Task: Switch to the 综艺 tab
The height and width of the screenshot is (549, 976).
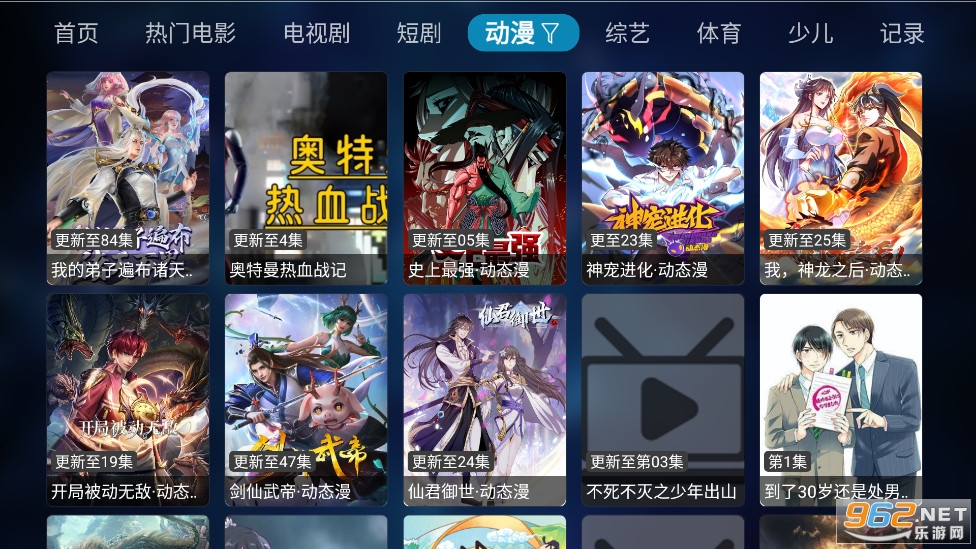Action: 627,33
